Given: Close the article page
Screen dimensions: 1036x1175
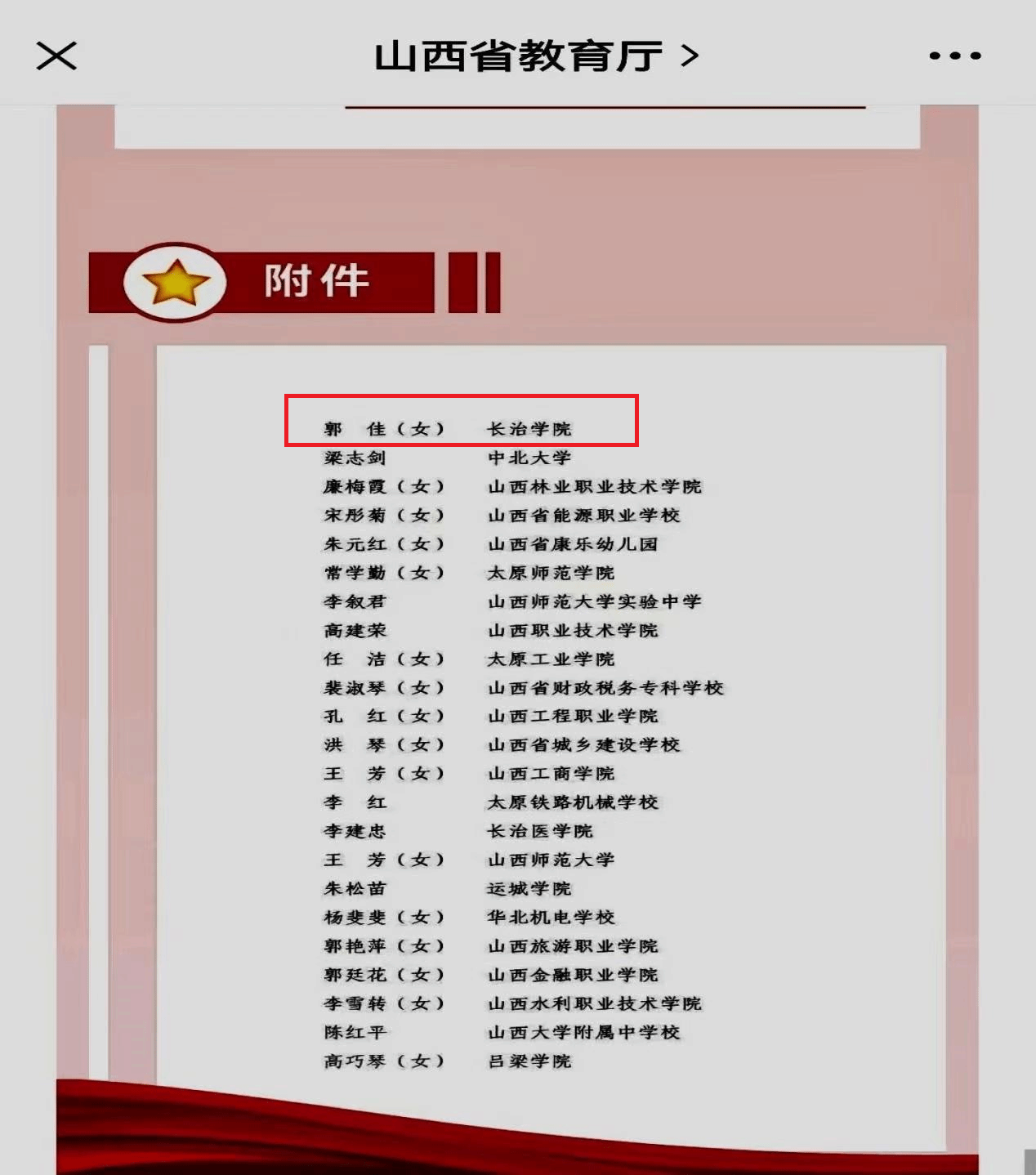Looking at the screenshot, I should click(56, 56).
